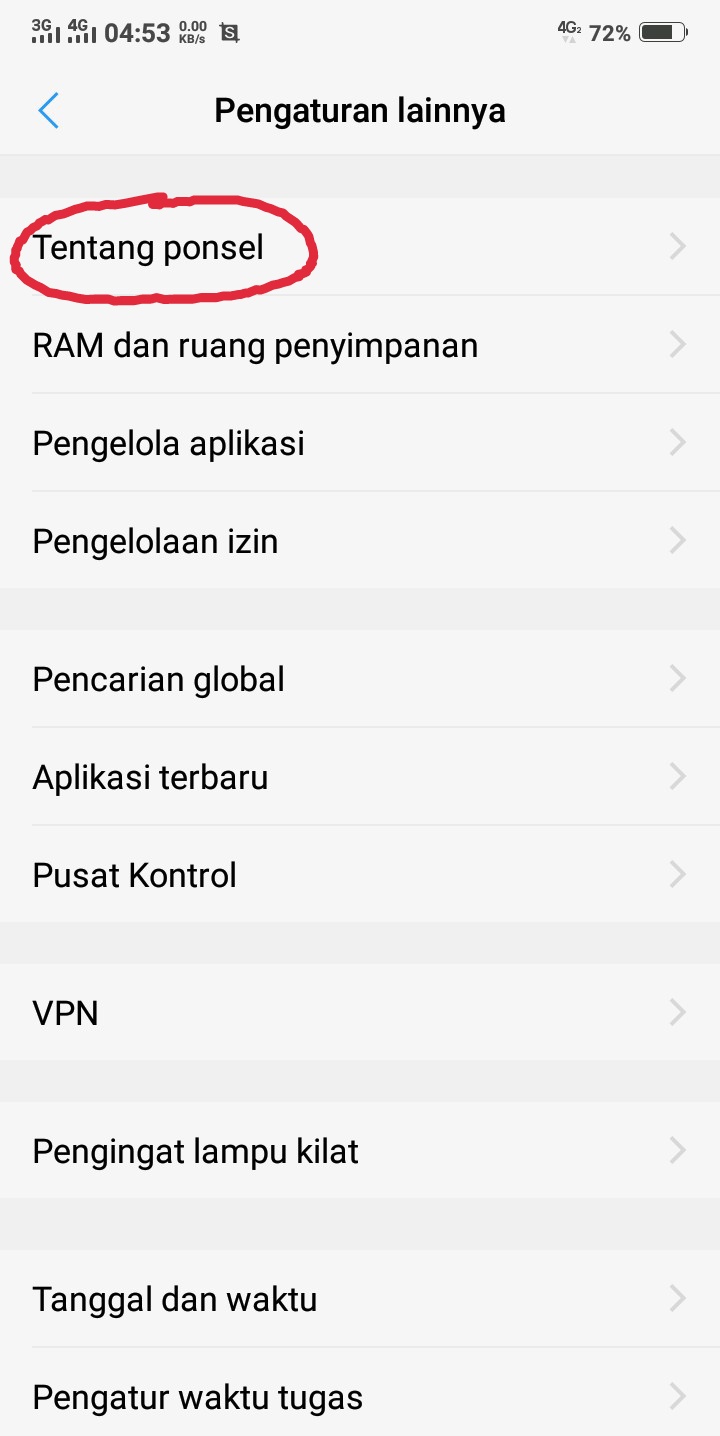Go back with the blue arrow
Viewport: 720px width, 1436px height.
coord(48,110)
